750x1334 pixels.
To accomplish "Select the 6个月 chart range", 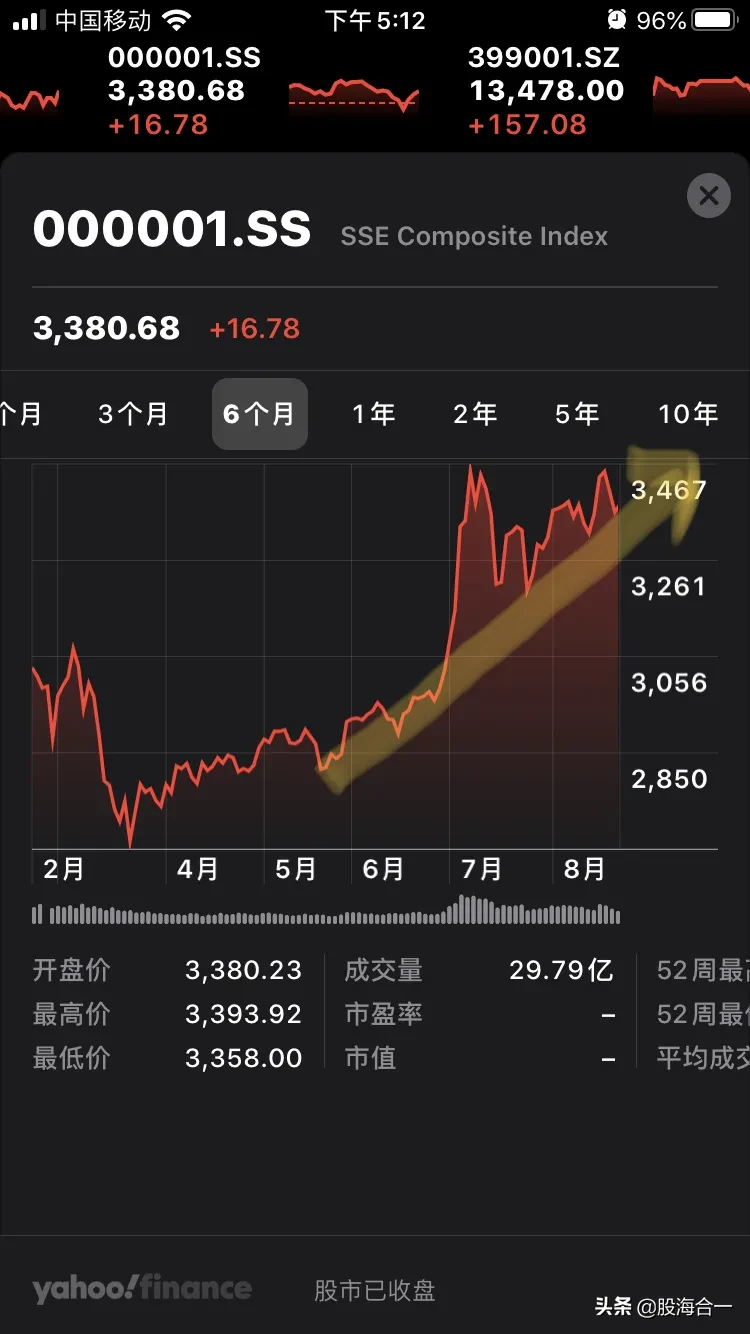I will tap(259, 414).
